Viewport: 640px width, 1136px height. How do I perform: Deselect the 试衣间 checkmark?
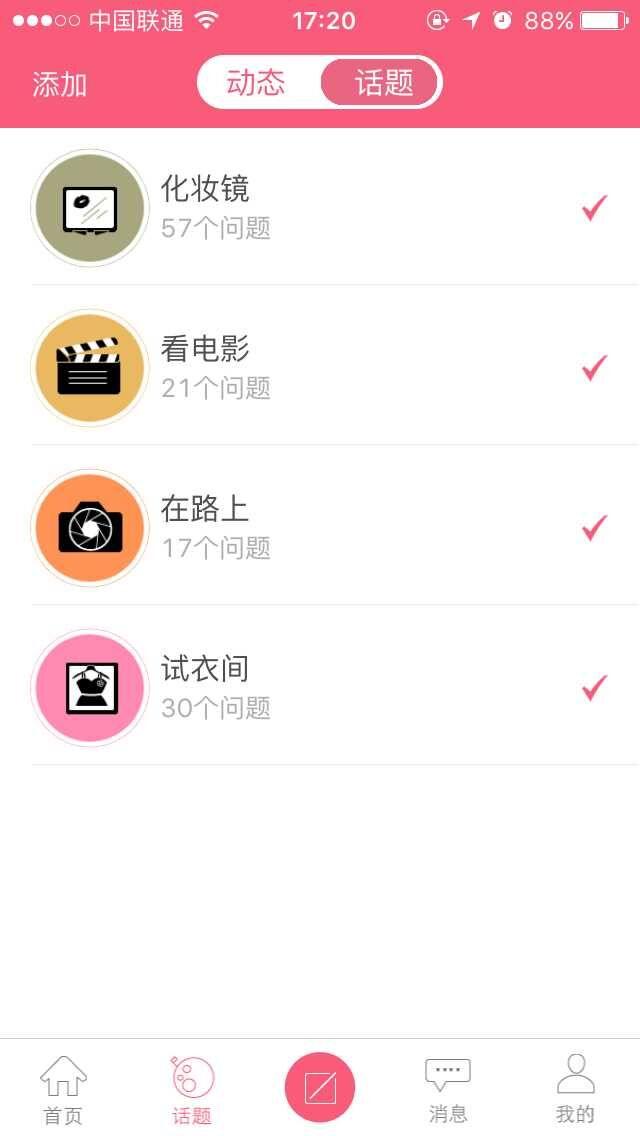(595, 688)
